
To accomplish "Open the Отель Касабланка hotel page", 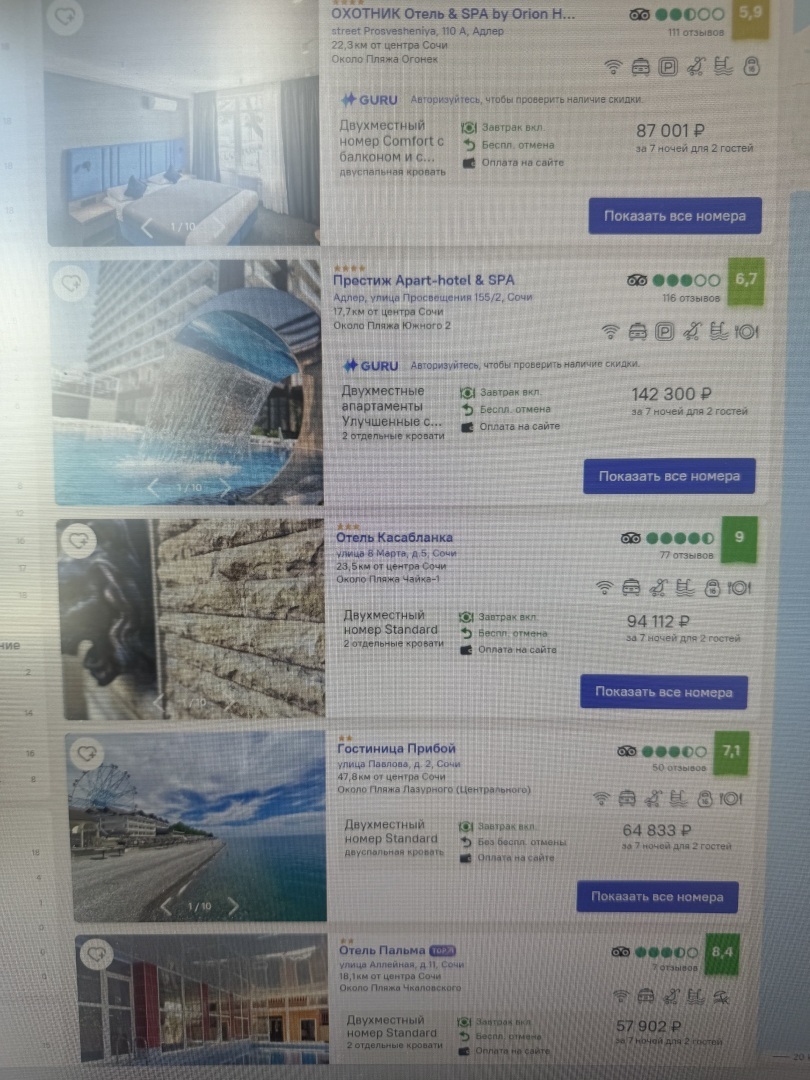I will [394, 538].
